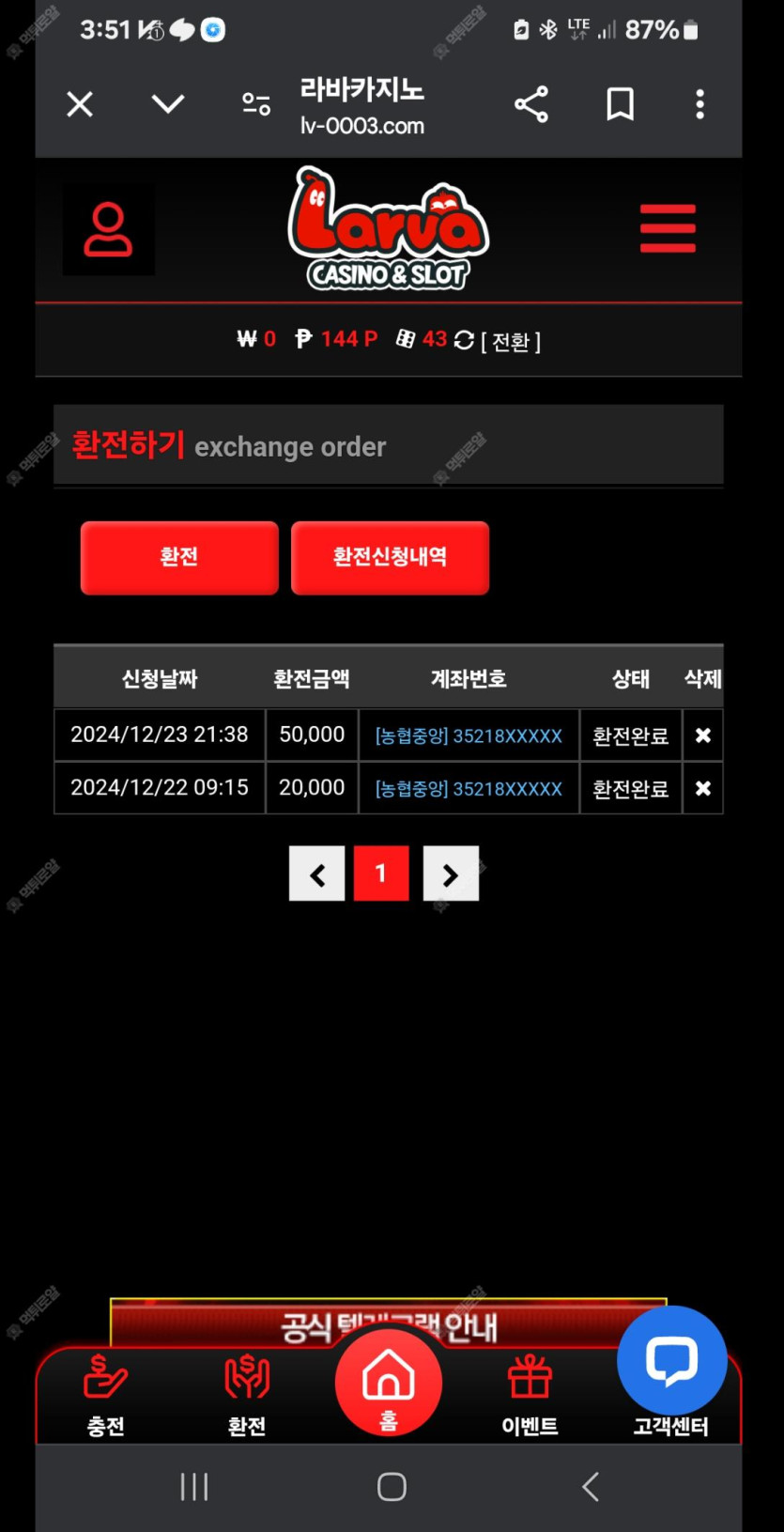Go to previous page of results
Screen dimensions: 784x1532
317,874
